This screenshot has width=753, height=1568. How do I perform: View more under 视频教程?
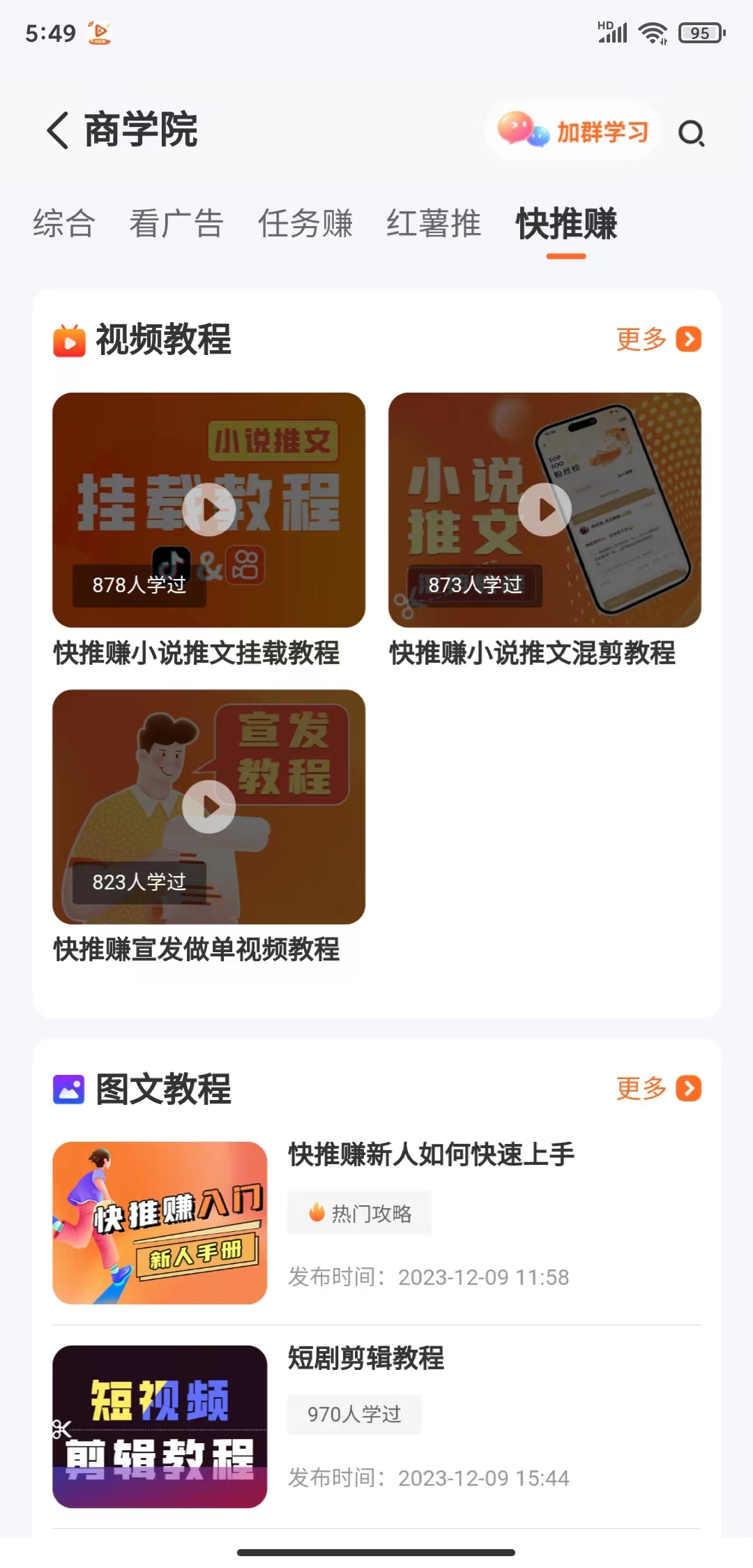(x=657, y=340)
